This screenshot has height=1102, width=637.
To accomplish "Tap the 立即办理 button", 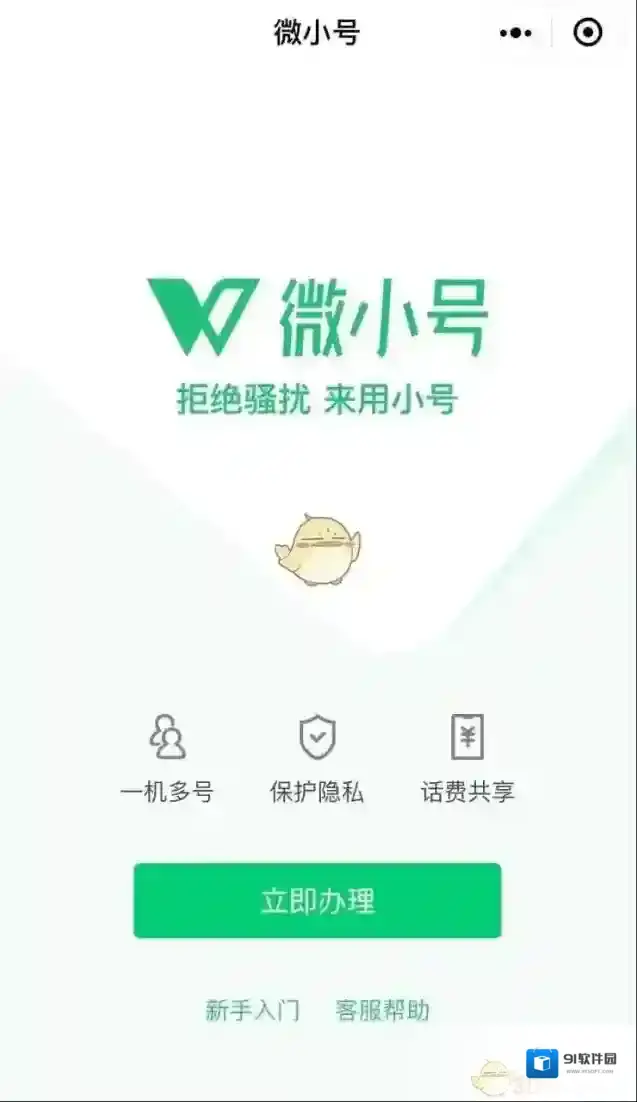I will 317,901.
